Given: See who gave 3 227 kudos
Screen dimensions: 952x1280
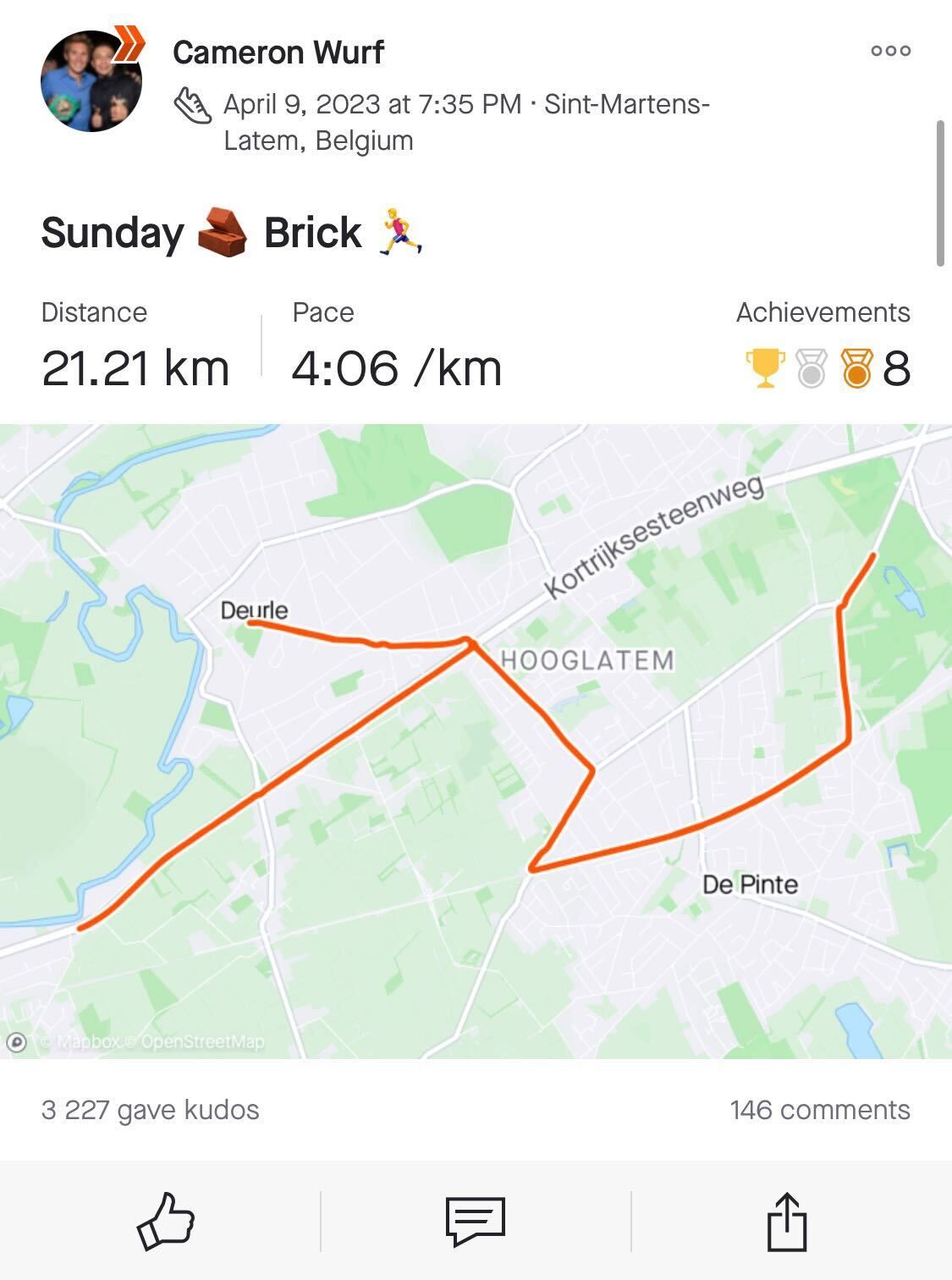Looking at the screenshot, I should tap(150, 1110).
